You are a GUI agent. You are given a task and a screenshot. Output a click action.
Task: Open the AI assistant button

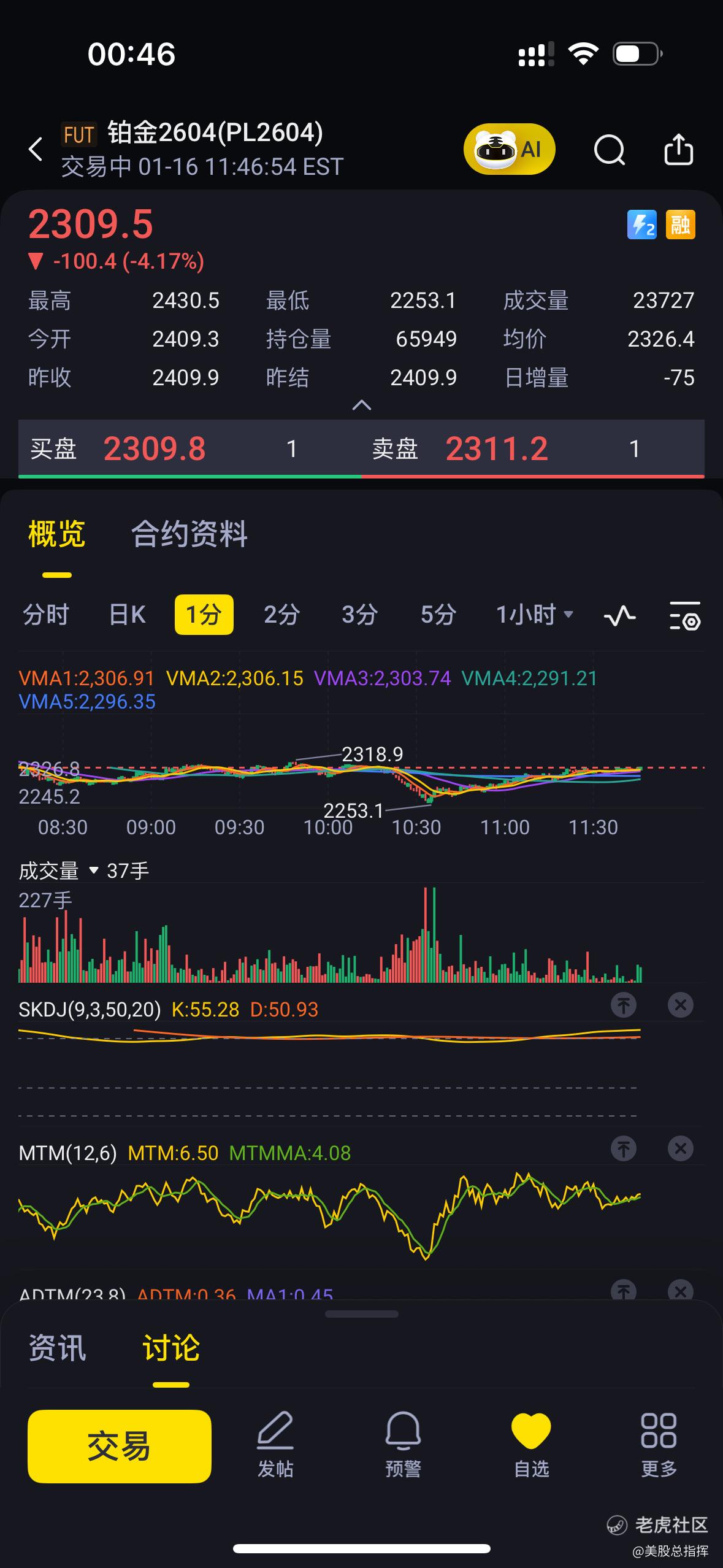tap(509, 149)
